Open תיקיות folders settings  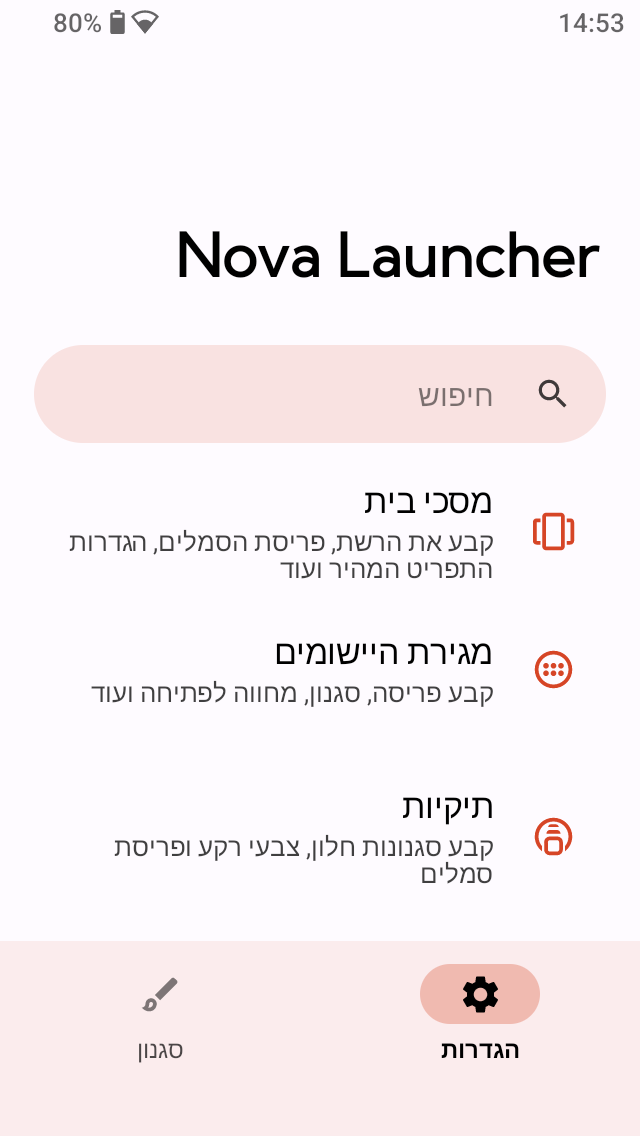[x=320, y=836]
